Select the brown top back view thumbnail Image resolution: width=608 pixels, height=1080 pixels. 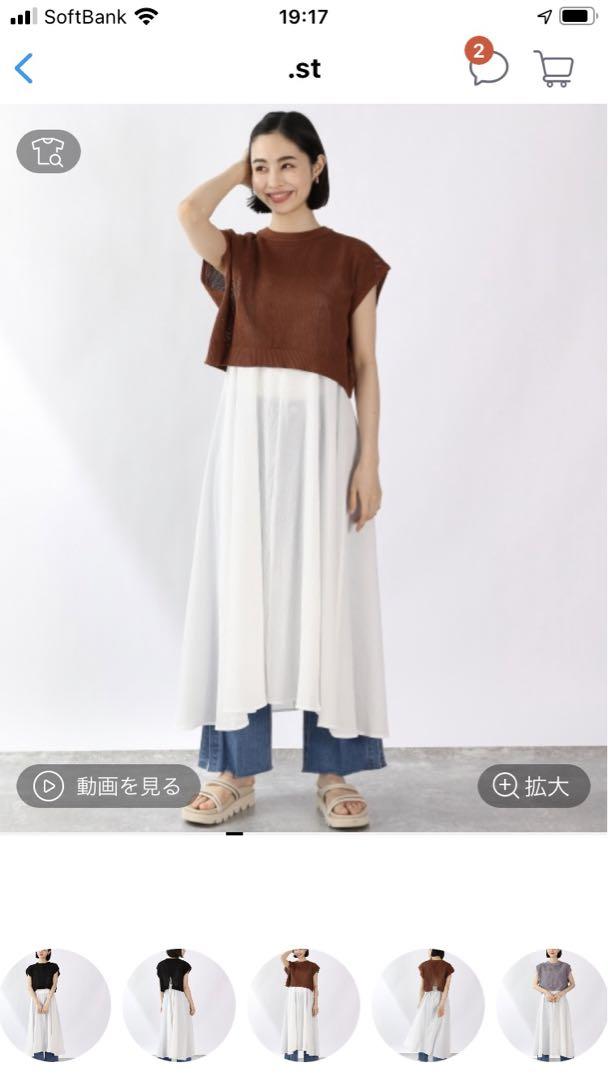[428, 1004]
